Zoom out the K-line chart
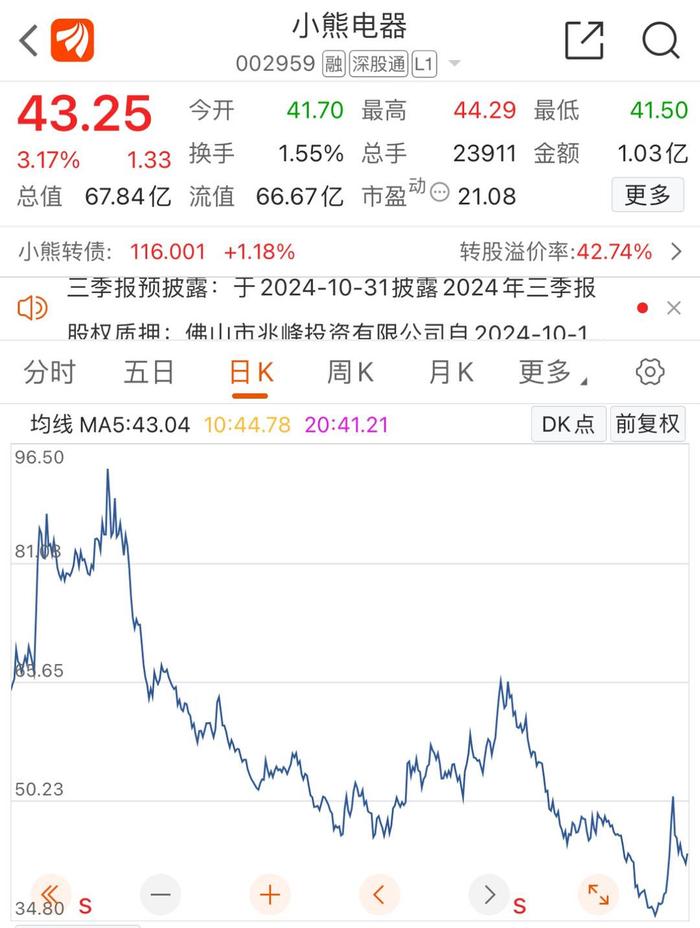Viewport: 700px width, 928px height. click(x=161, y=894)
